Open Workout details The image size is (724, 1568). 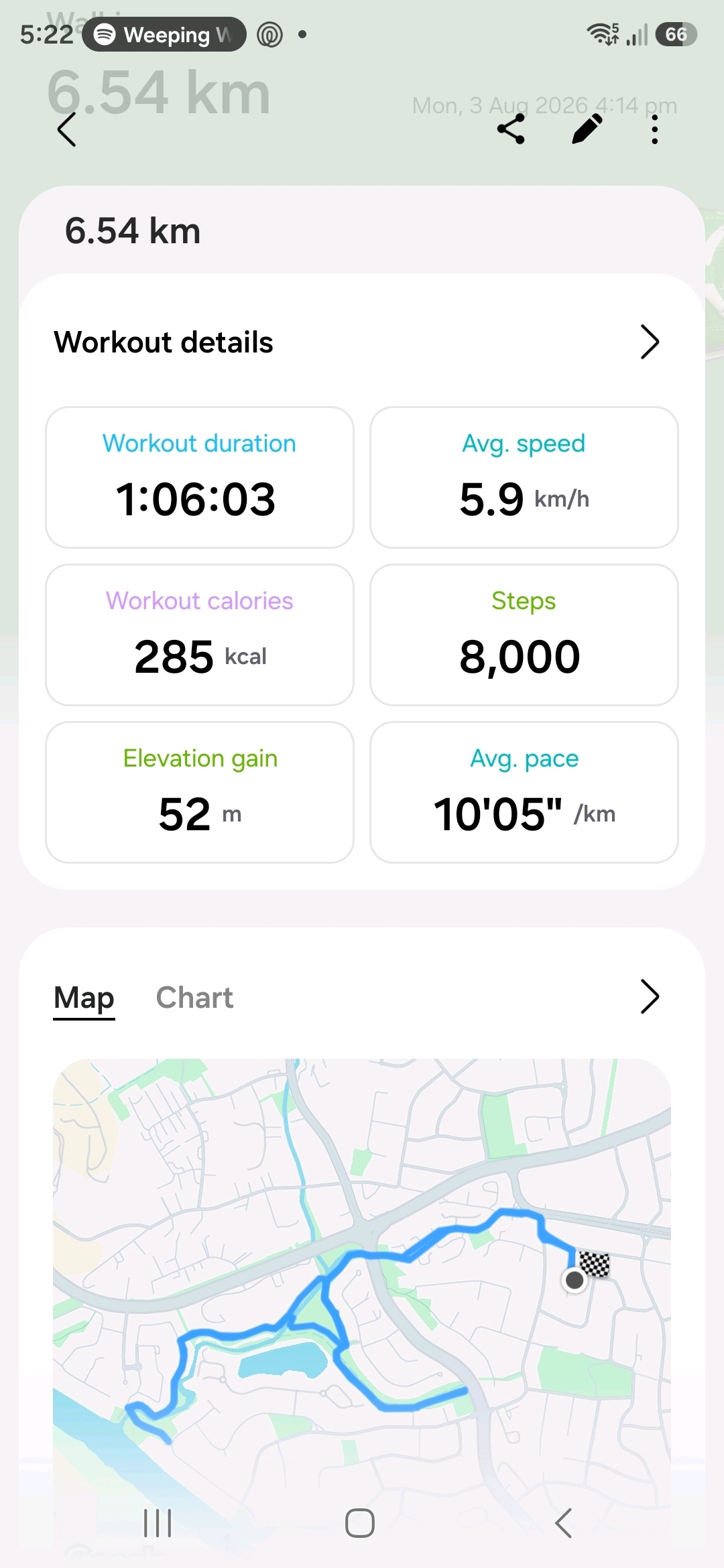point(362,342)
